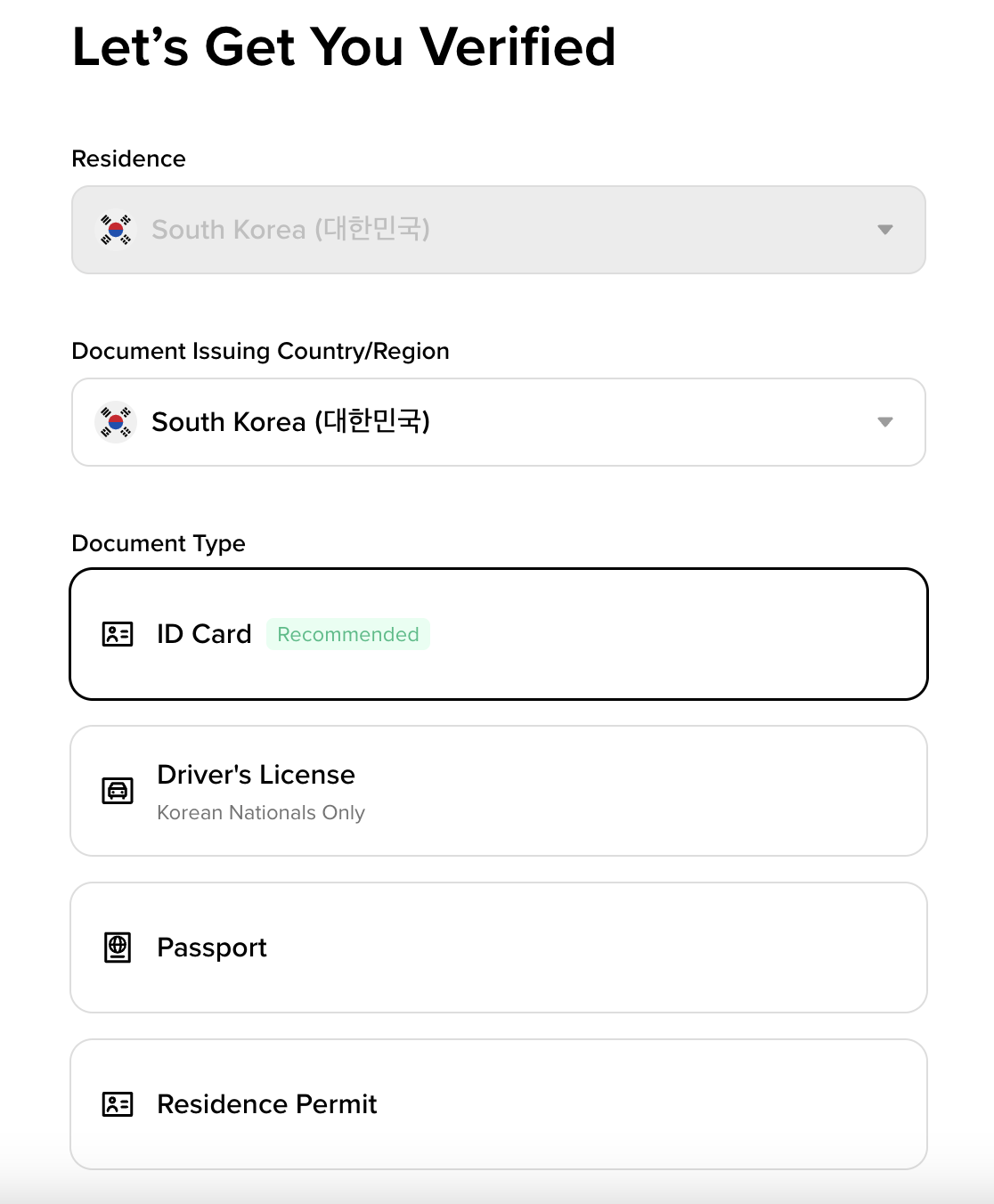Image resolution: width=994 pixels, height=1204 pixels.
Task: Click the Document Type section label
Action: click(159, 543)
